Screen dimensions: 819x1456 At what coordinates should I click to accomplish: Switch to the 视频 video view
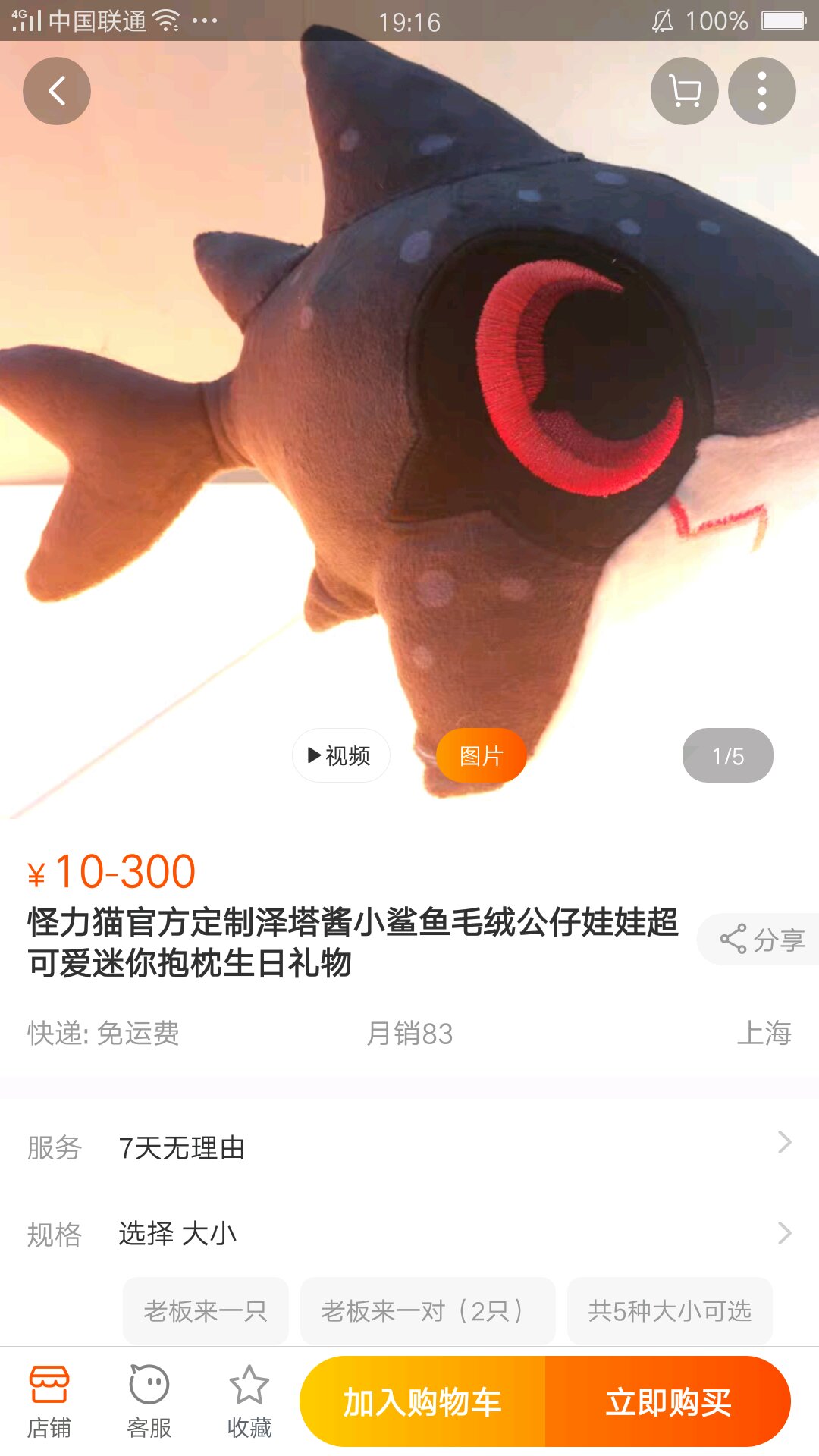[340, 755]
